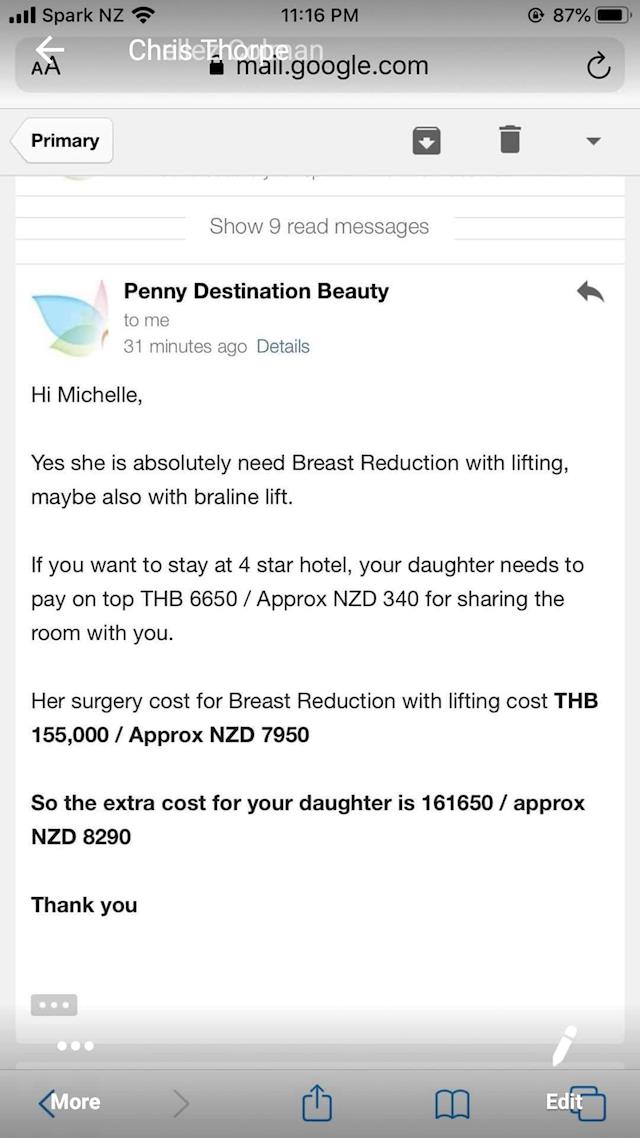Archive this email conversation
Screen dimensions: 640x1138
(427, 141)
